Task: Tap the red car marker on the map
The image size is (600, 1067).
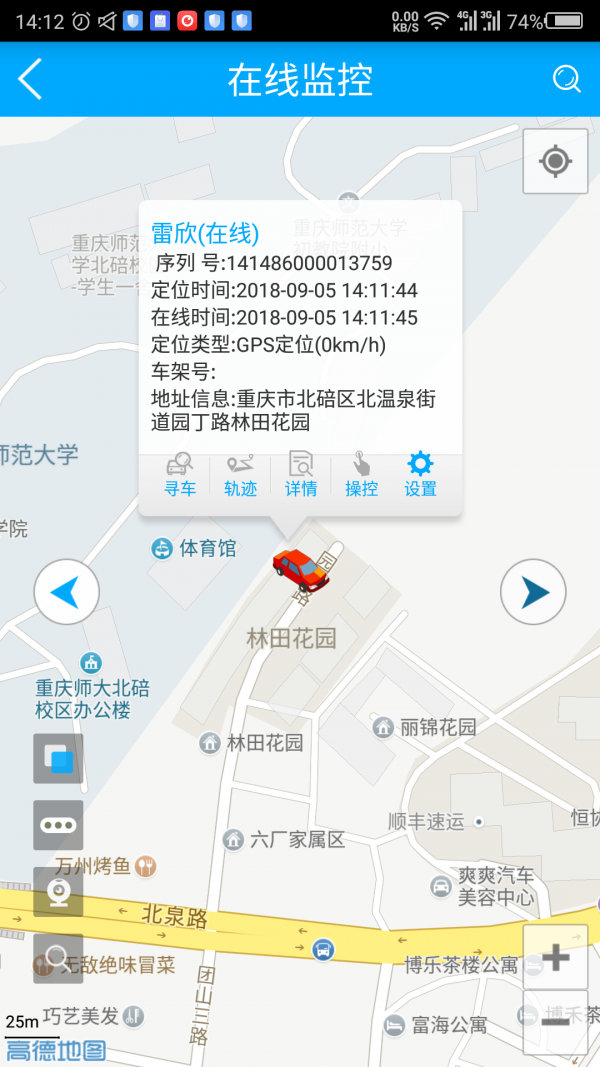Action: coord(299,570)
